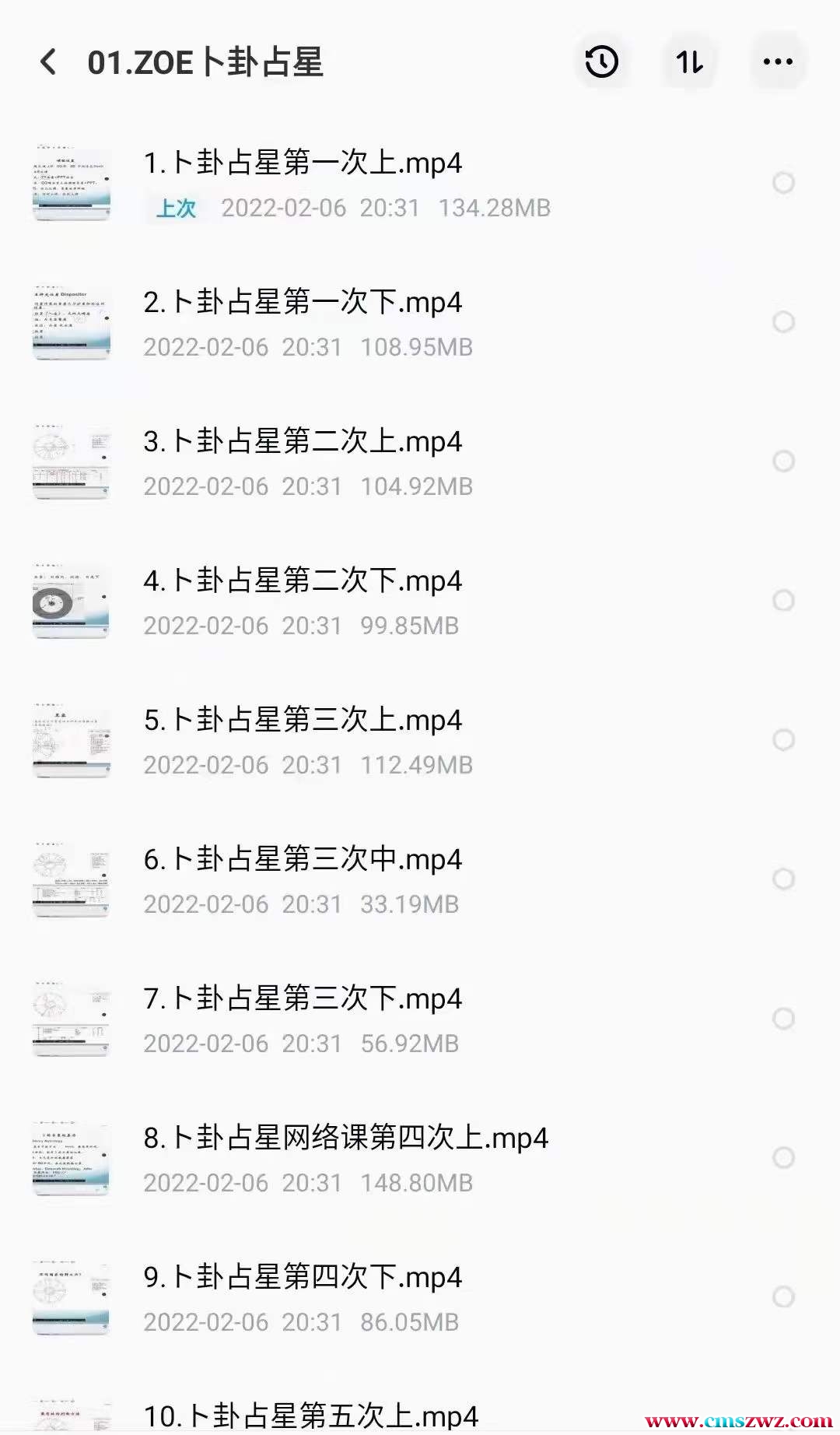Screen dimensions: 840x1435
Task: Play 1.卜卦占星第一次上.mp4
Action: click(x=303, y=163)
